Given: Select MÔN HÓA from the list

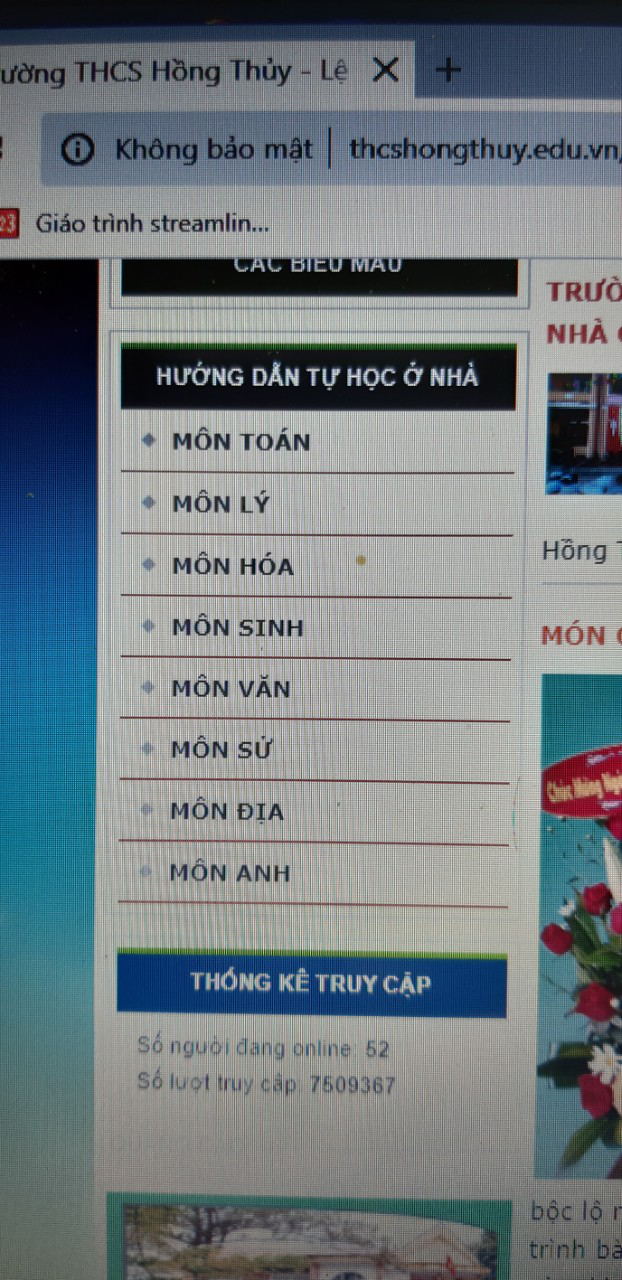Looking at the screenshot, I should click(233, 566).
